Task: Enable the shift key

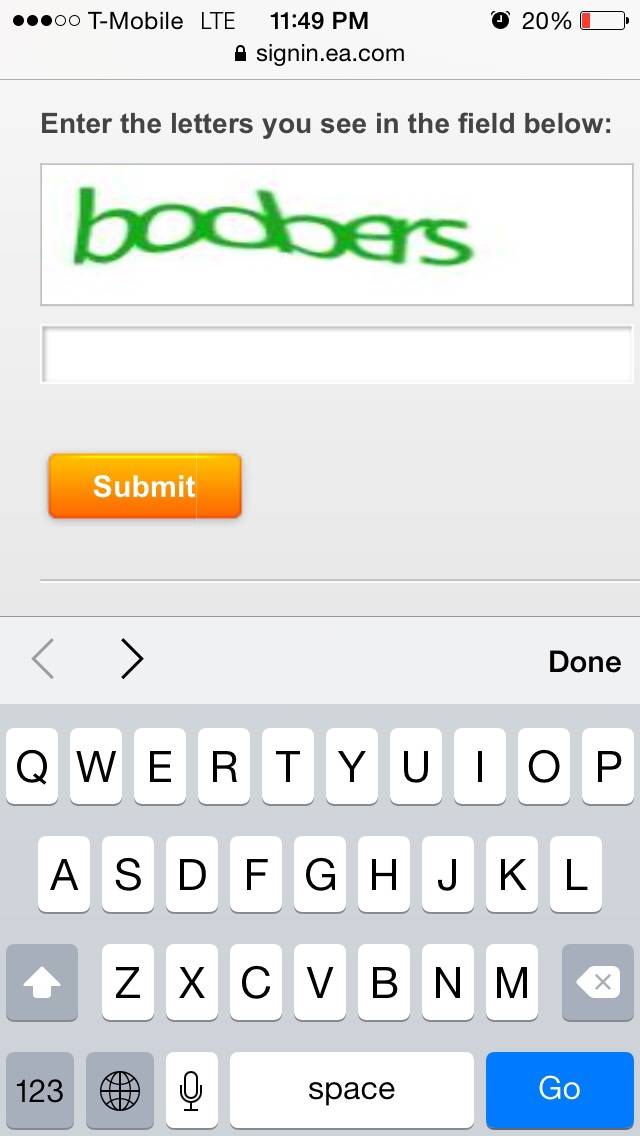Action: click(x=42, y=982)
